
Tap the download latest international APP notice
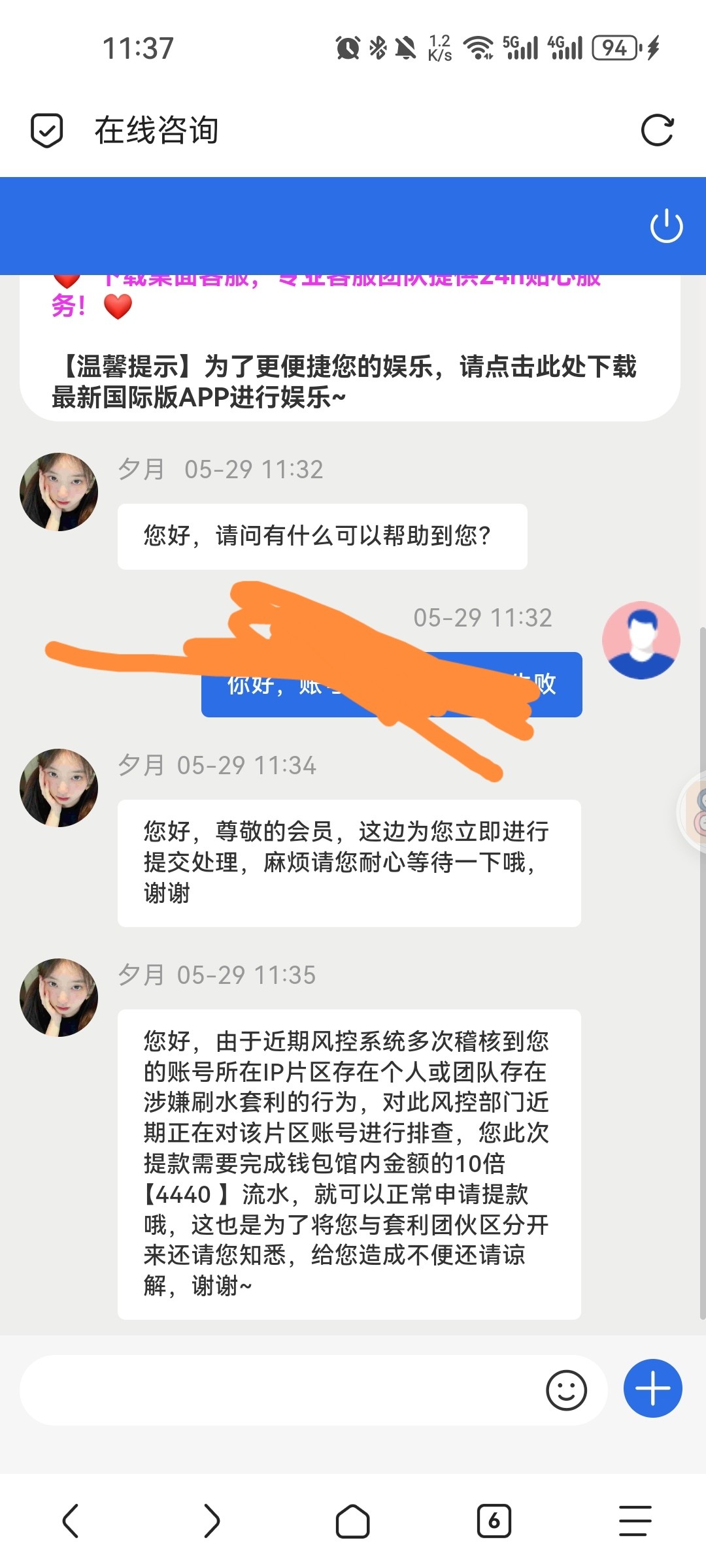coord(344,382)
